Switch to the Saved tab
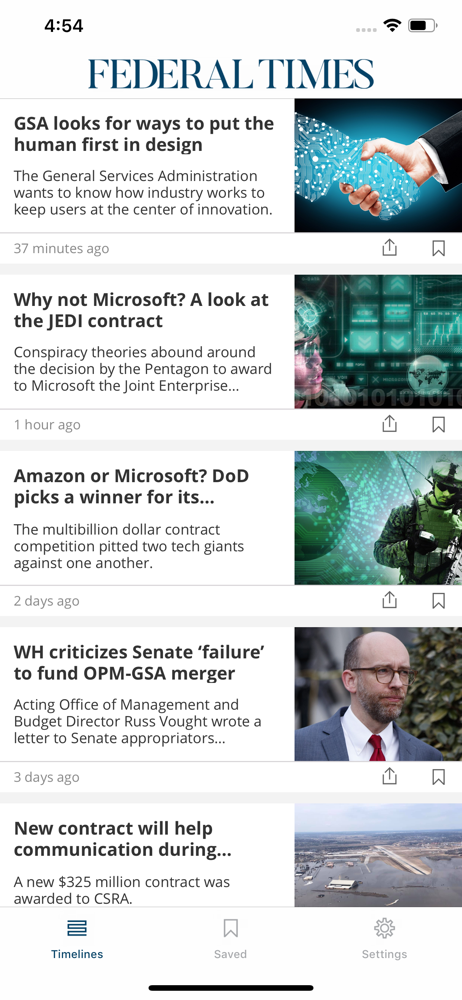 click(x=230, y=938)
